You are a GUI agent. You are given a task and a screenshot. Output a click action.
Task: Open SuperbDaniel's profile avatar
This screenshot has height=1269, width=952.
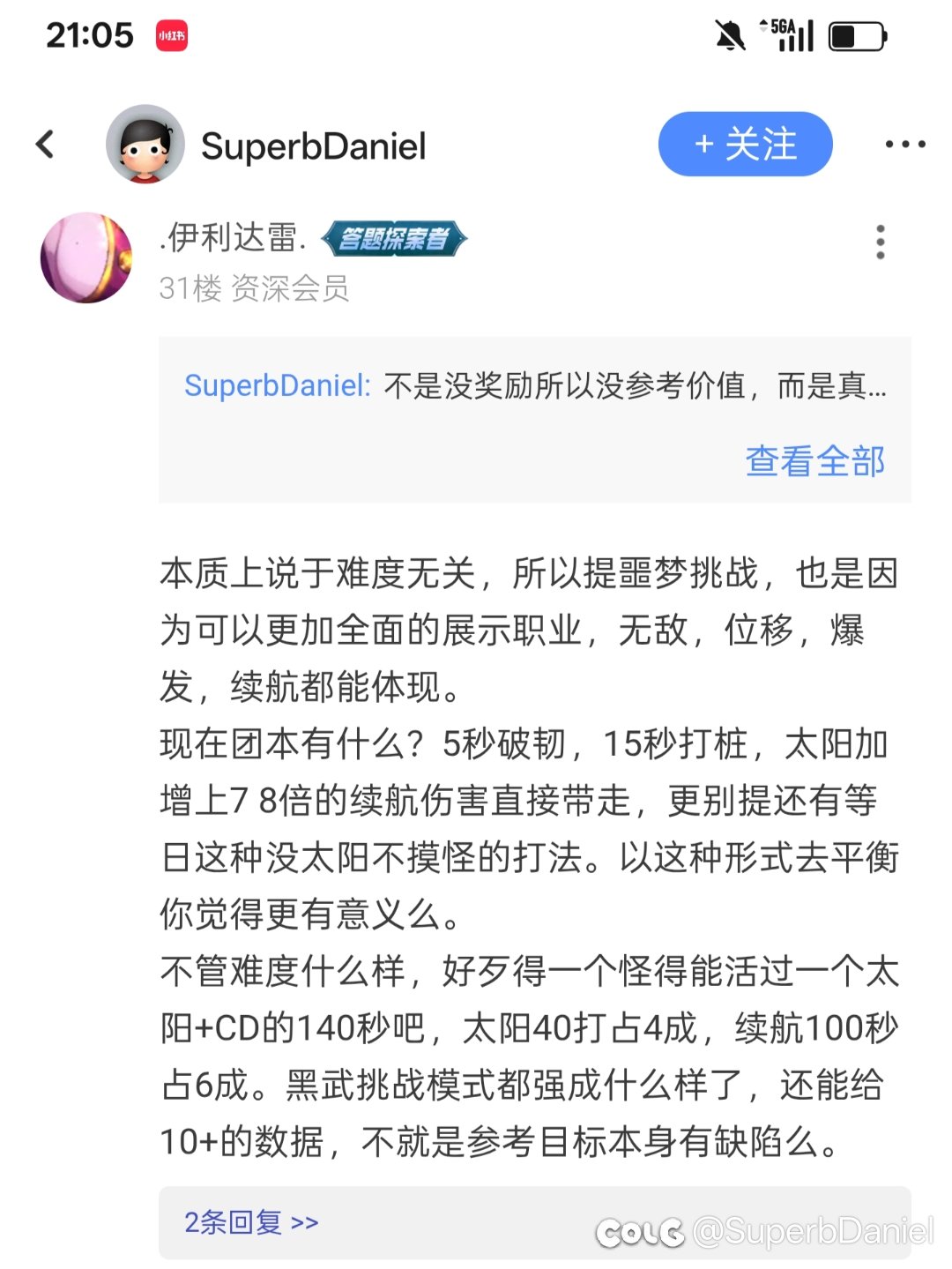coord(145,145)
